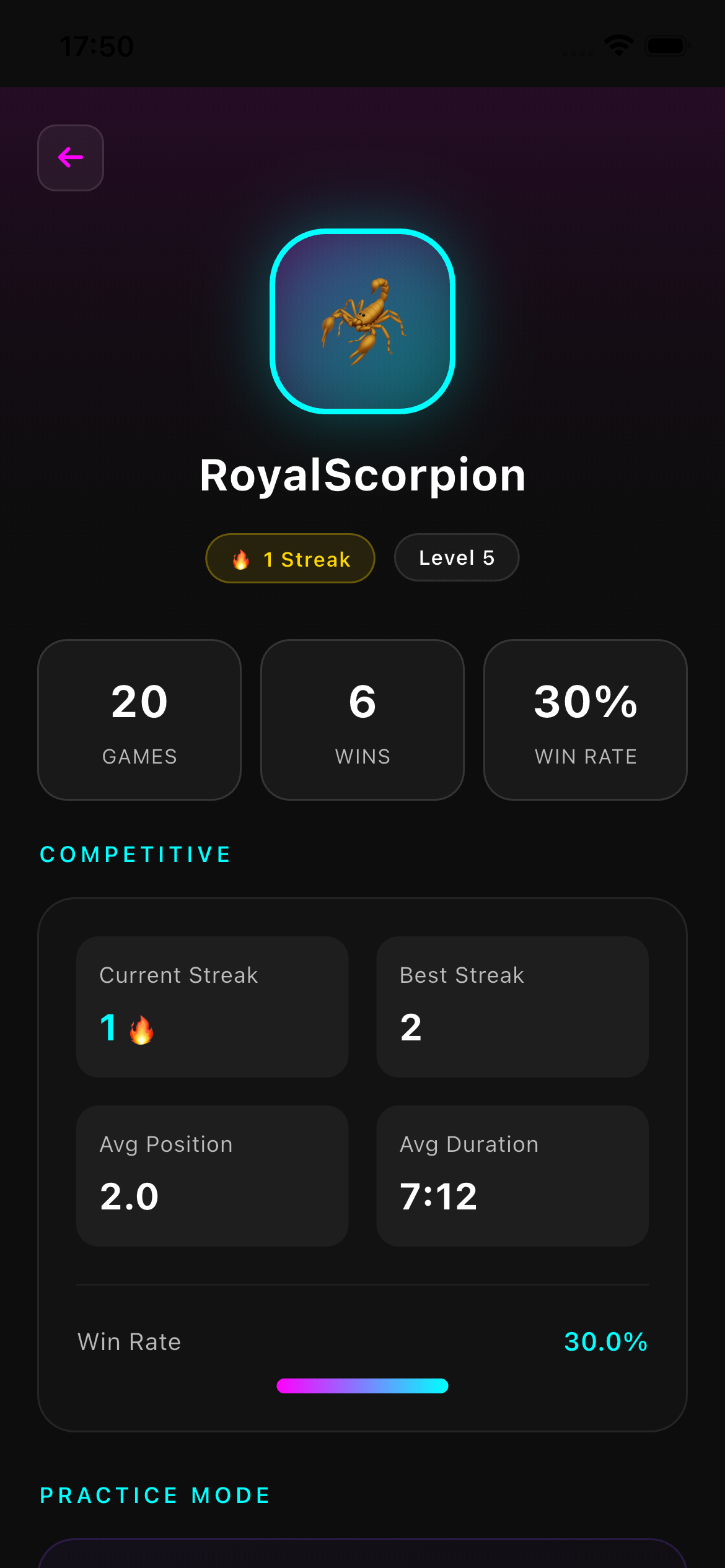Select the 'Level 5' badge
Viewport: 725px width, 1568px height.
(456, 557)
